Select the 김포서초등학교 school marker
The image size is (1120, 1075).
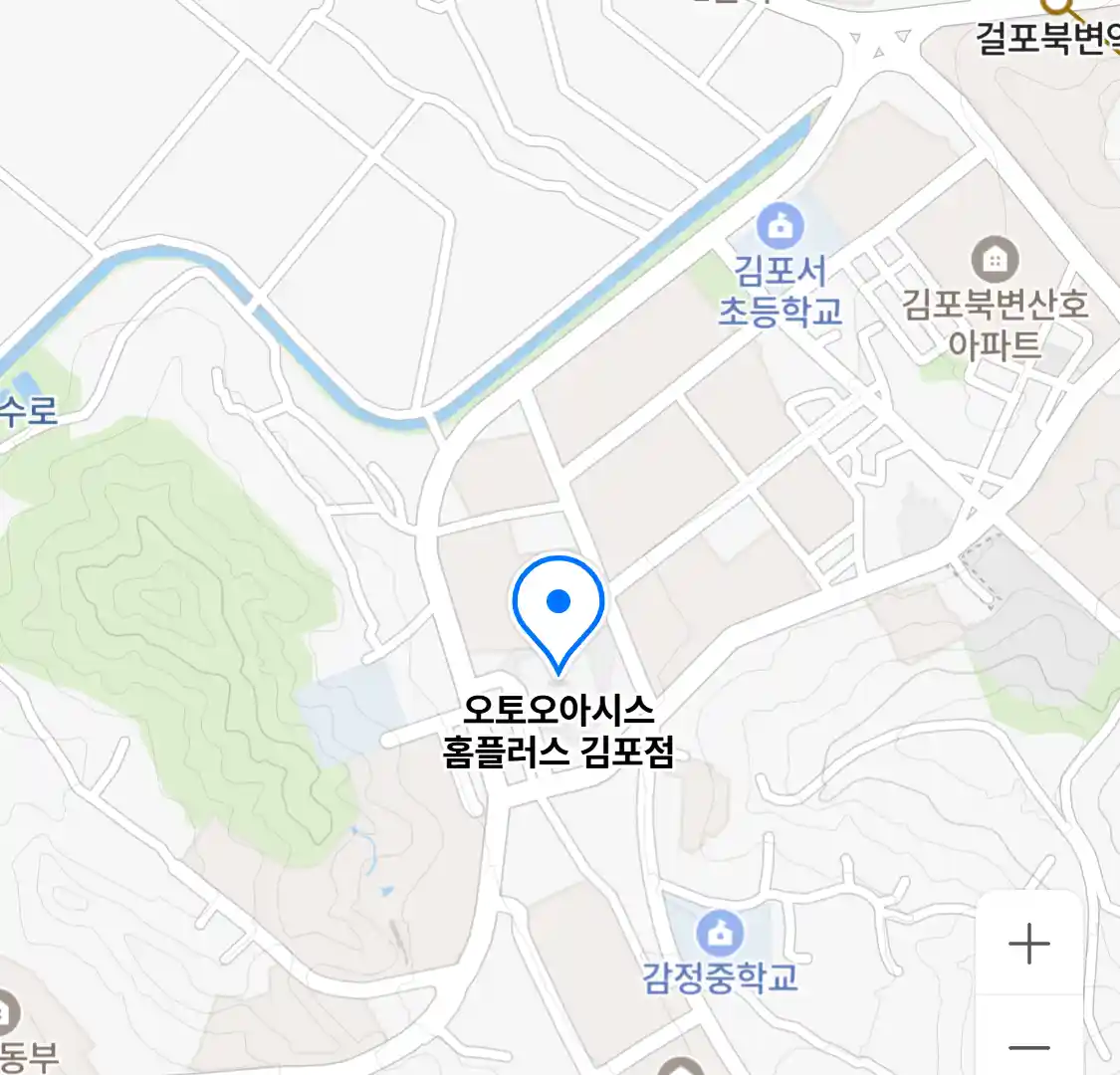tap(781, 227)
